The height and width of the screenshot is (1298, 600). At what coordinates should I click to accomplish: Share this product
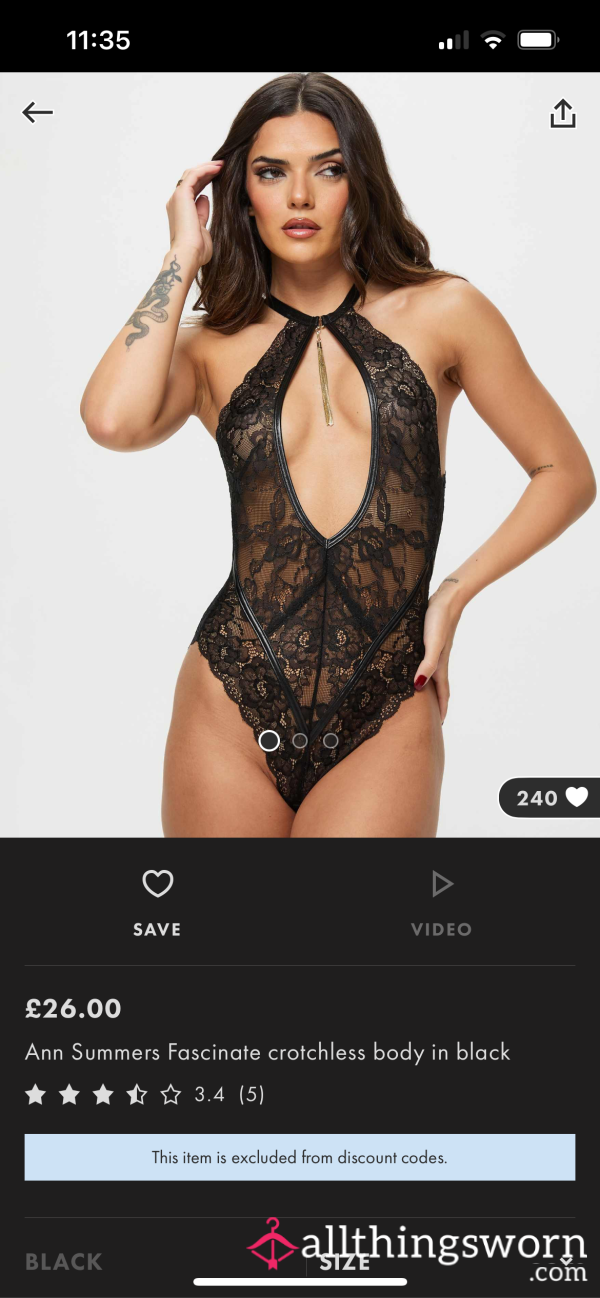tap(563, 113)
